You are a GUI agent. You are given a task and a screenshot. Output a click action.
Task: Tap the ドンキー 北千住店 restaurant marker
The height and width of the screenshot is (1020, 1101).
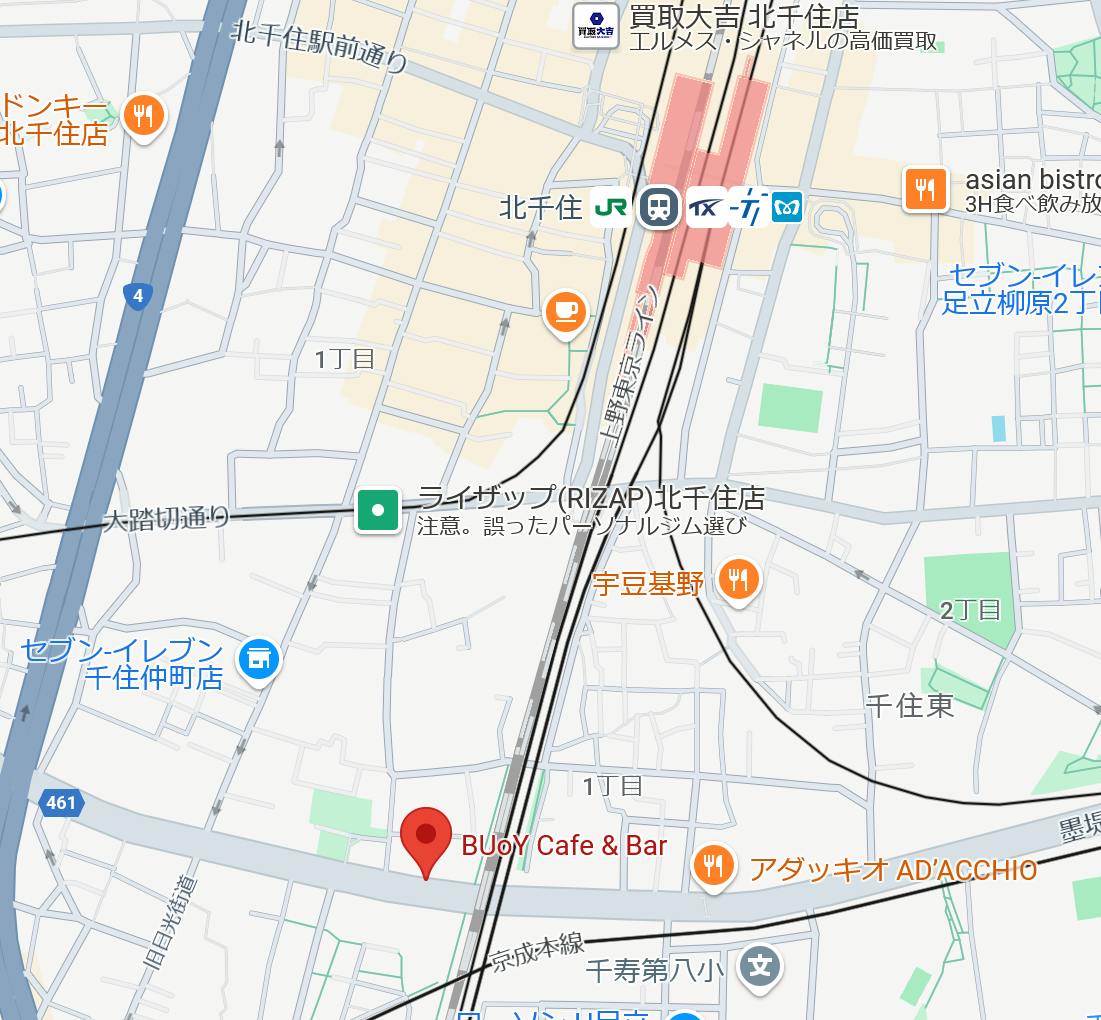pos(145,116)
